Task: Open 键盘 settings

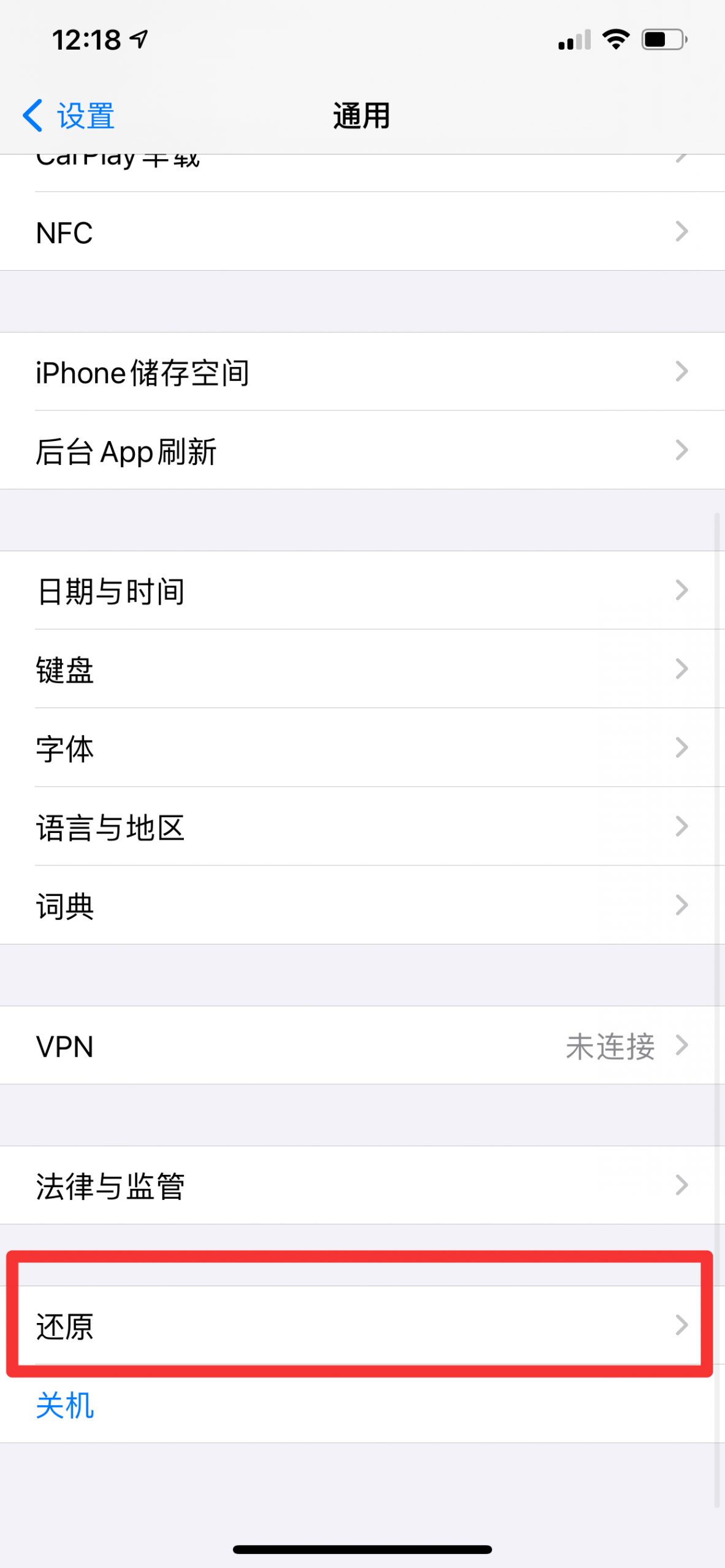Action: click(362, 669)
